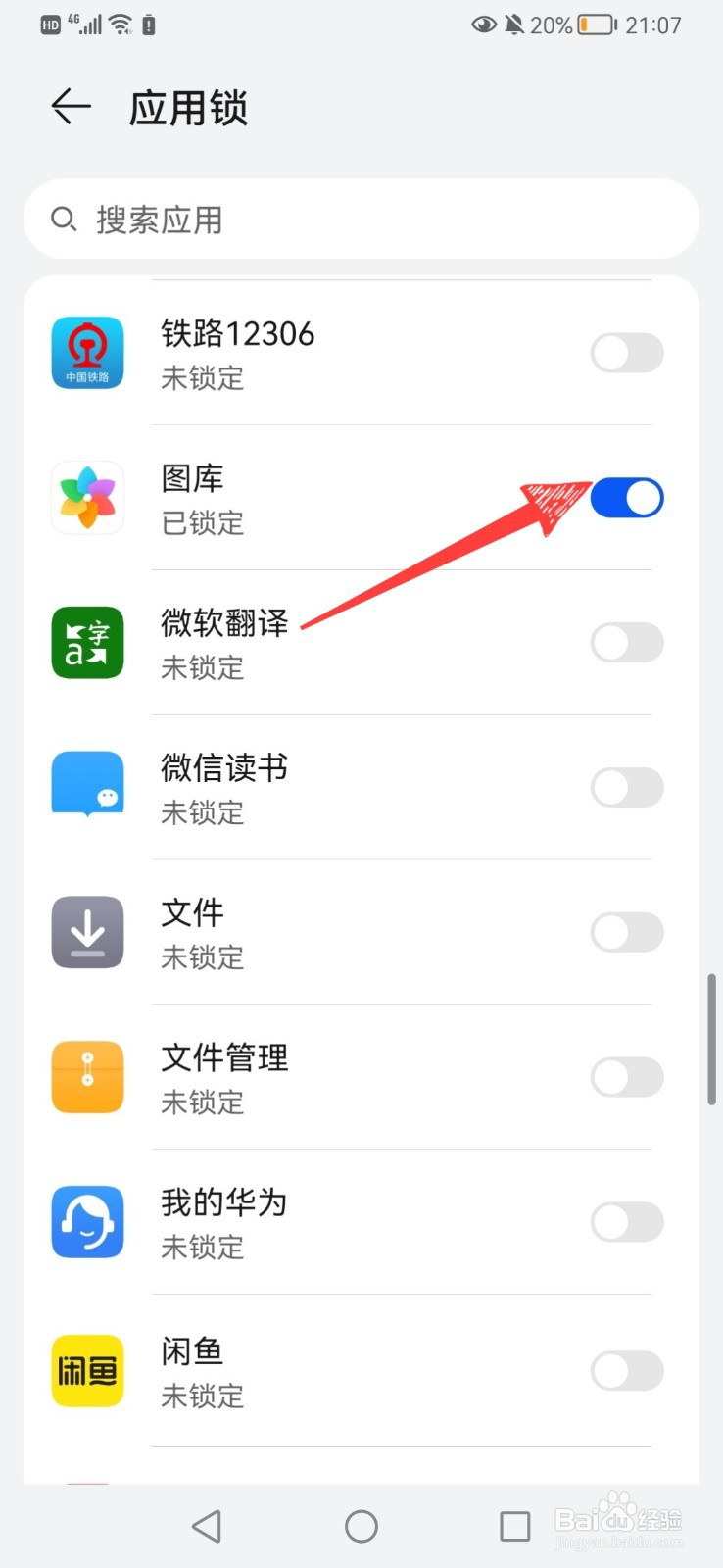Enable the lock switch for 微信读书
Image resolution: width=723 pixels, height=1568 pixels.
[x=627, y=787]
